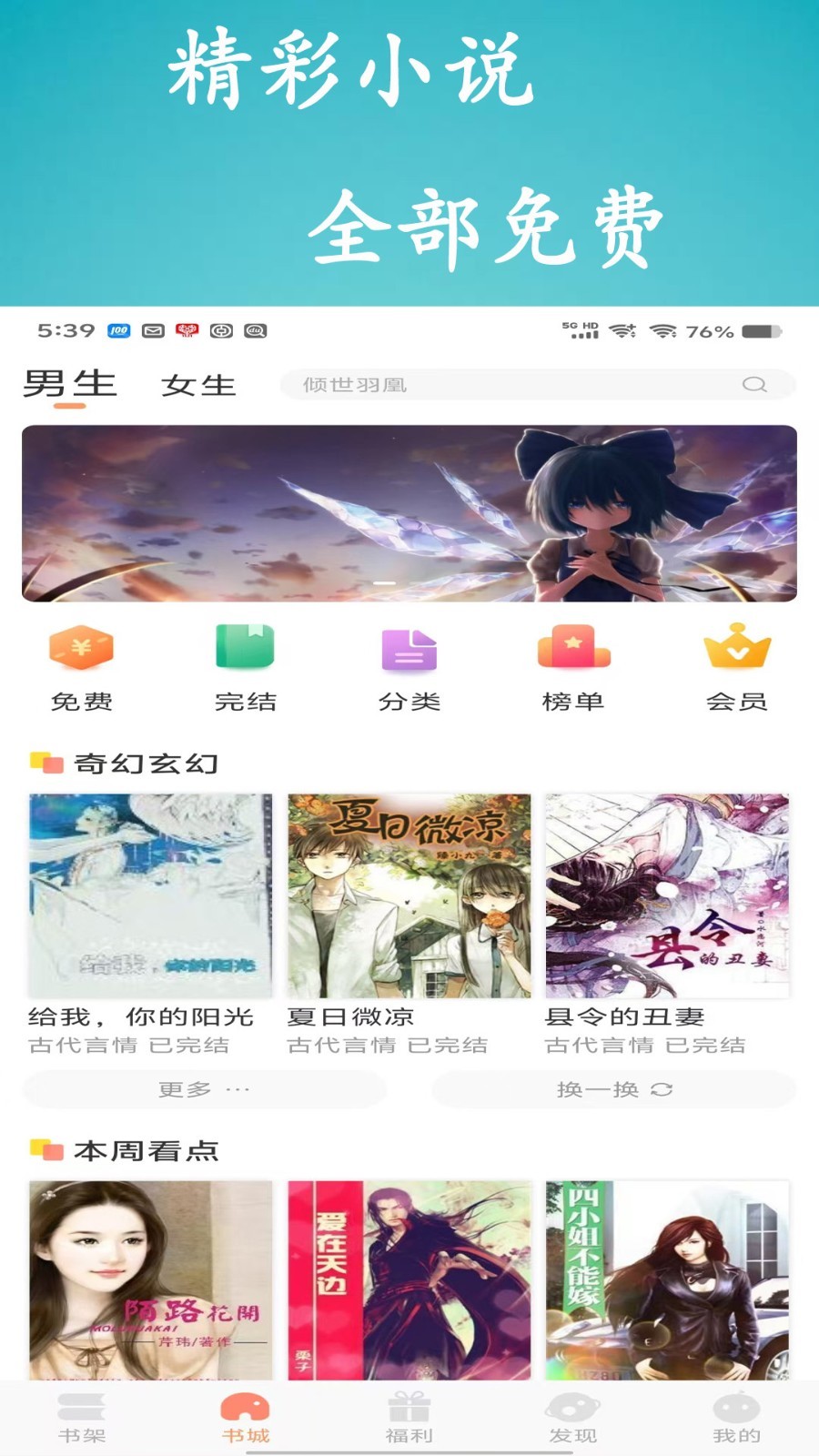Open the 榜单 (Rankings) icon
This screenshot has height=1456, width=819.
click(571, 652)
